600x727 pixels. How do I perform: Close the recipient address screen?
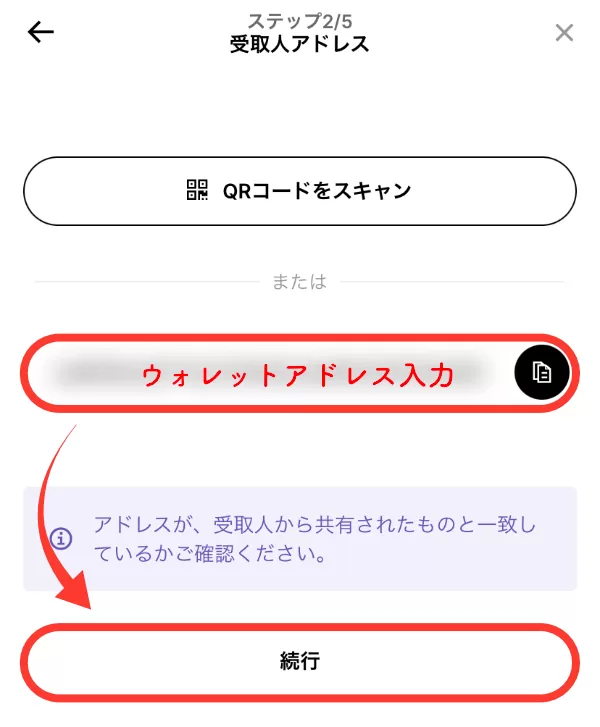click(x=564, y=33)
